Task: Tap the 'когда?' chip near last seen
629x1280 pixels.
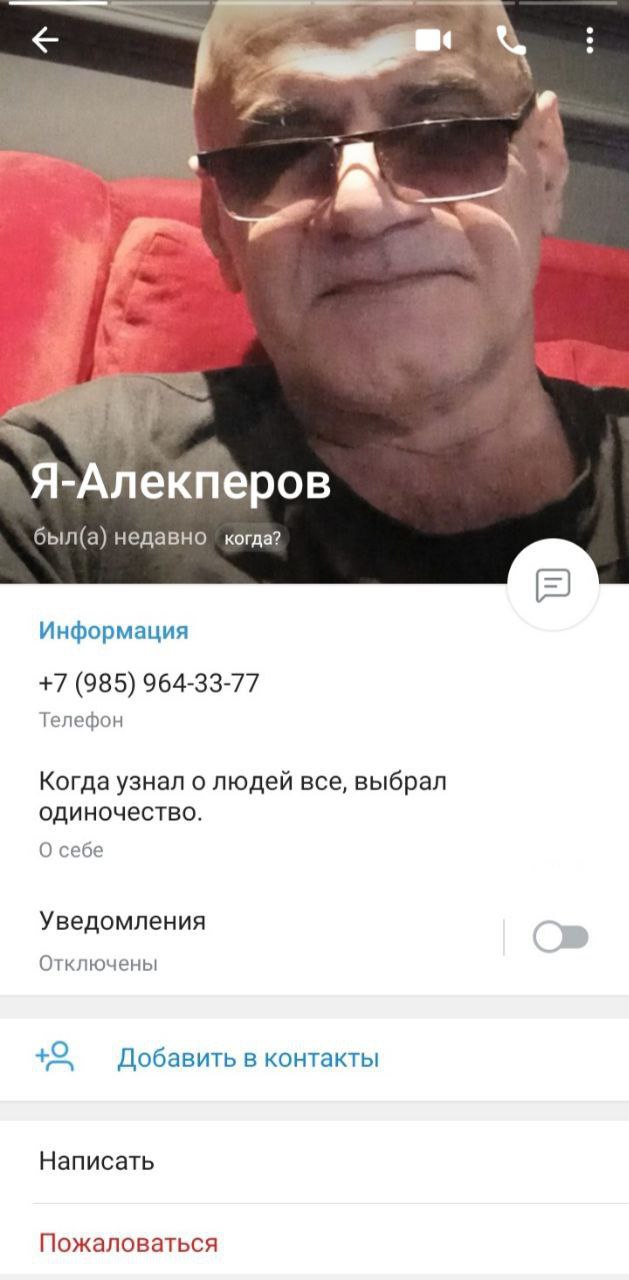Action: pos(252,538)
